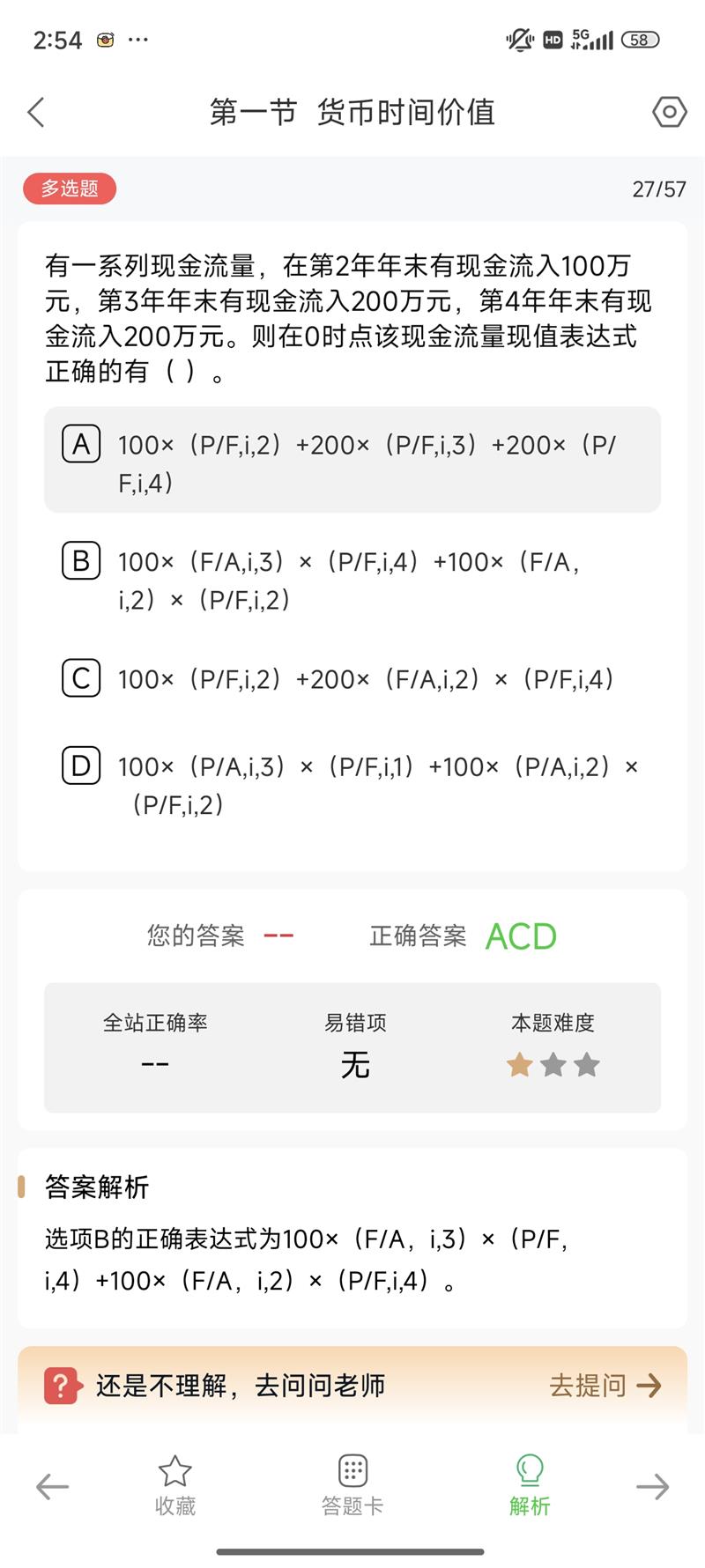Open the hexagon settings icon
This screenshot has height=1568, width=705.
(x=669, y=112)
